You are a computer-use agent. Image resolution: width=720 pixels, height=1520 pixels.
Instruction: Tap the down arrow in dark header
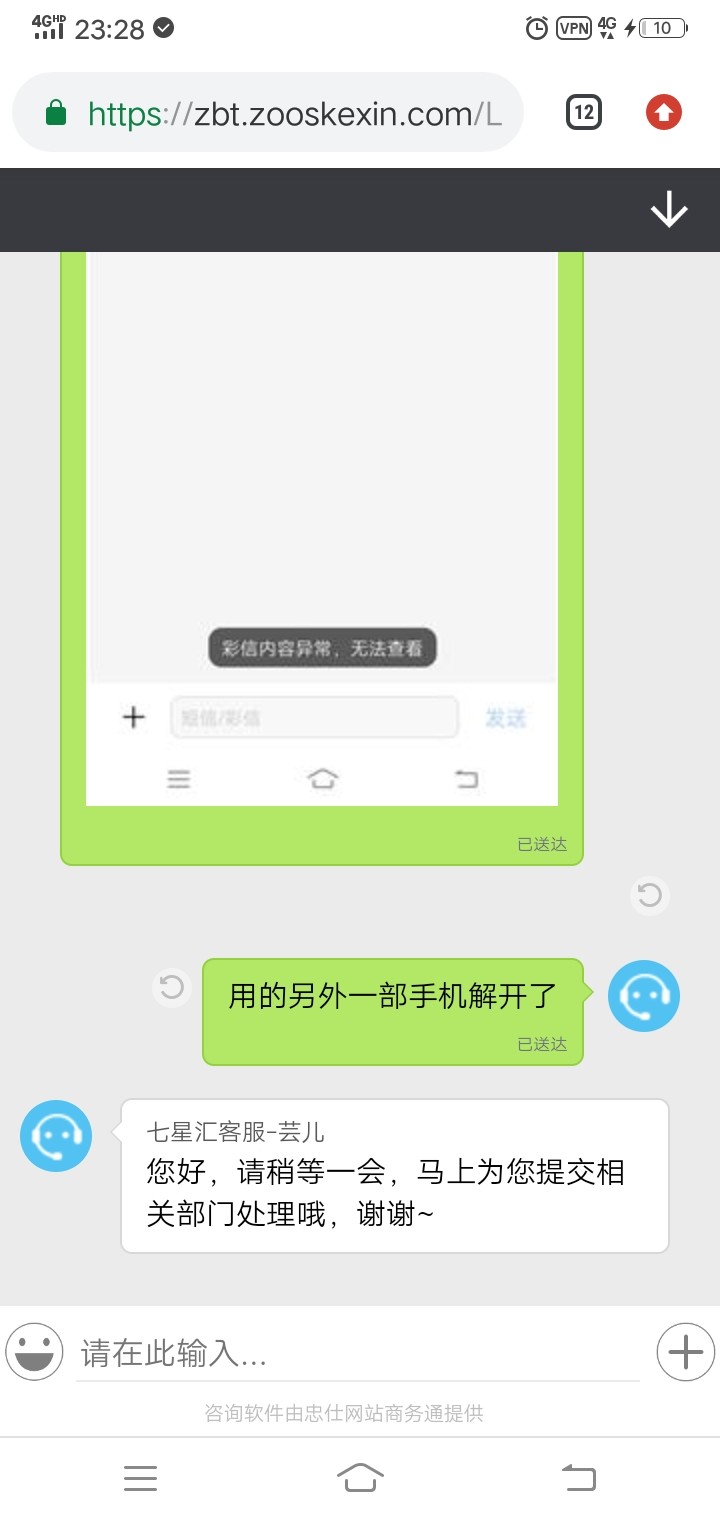coord(668,210)
